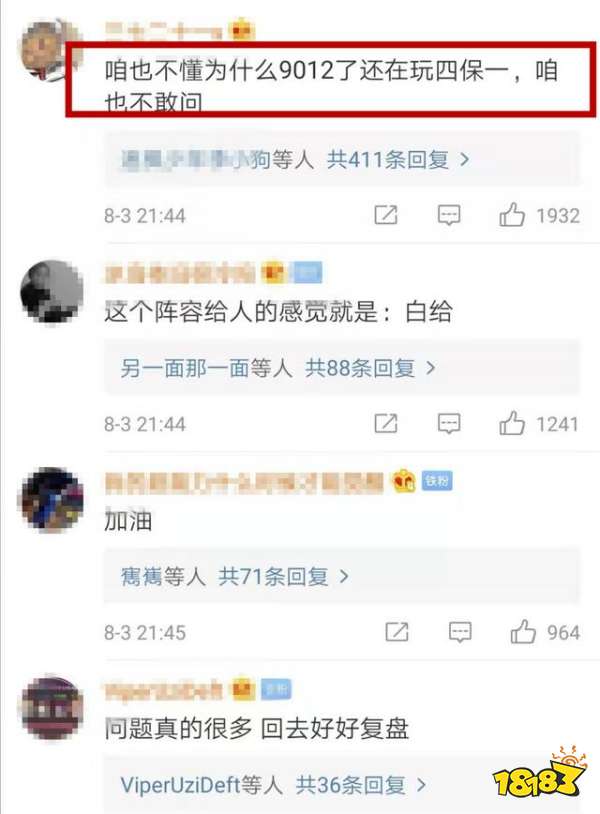Screen dimensions: 600x814
Task: Open avatar of the 白给 commenter
Action: pyautogui.click(x=52, y=291)
